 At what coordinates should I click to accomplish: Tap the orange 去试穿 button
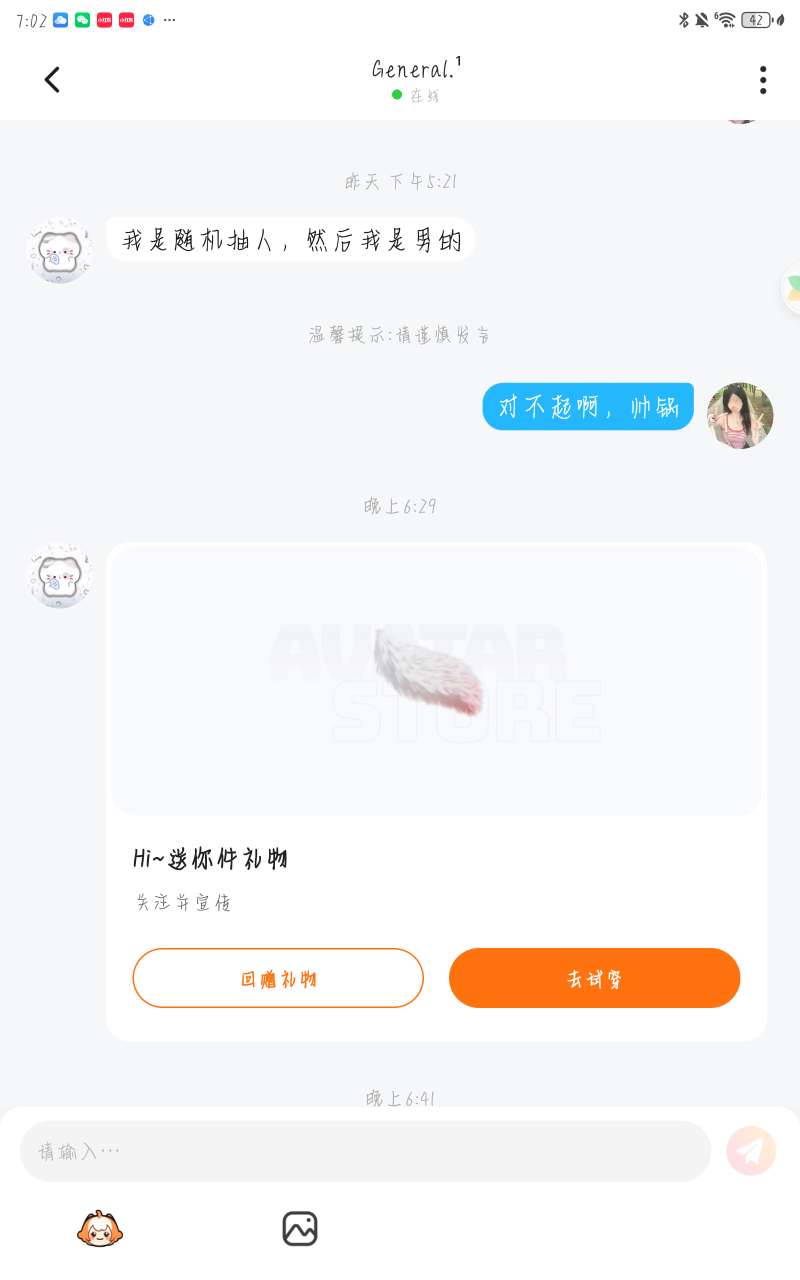[594, 978]
